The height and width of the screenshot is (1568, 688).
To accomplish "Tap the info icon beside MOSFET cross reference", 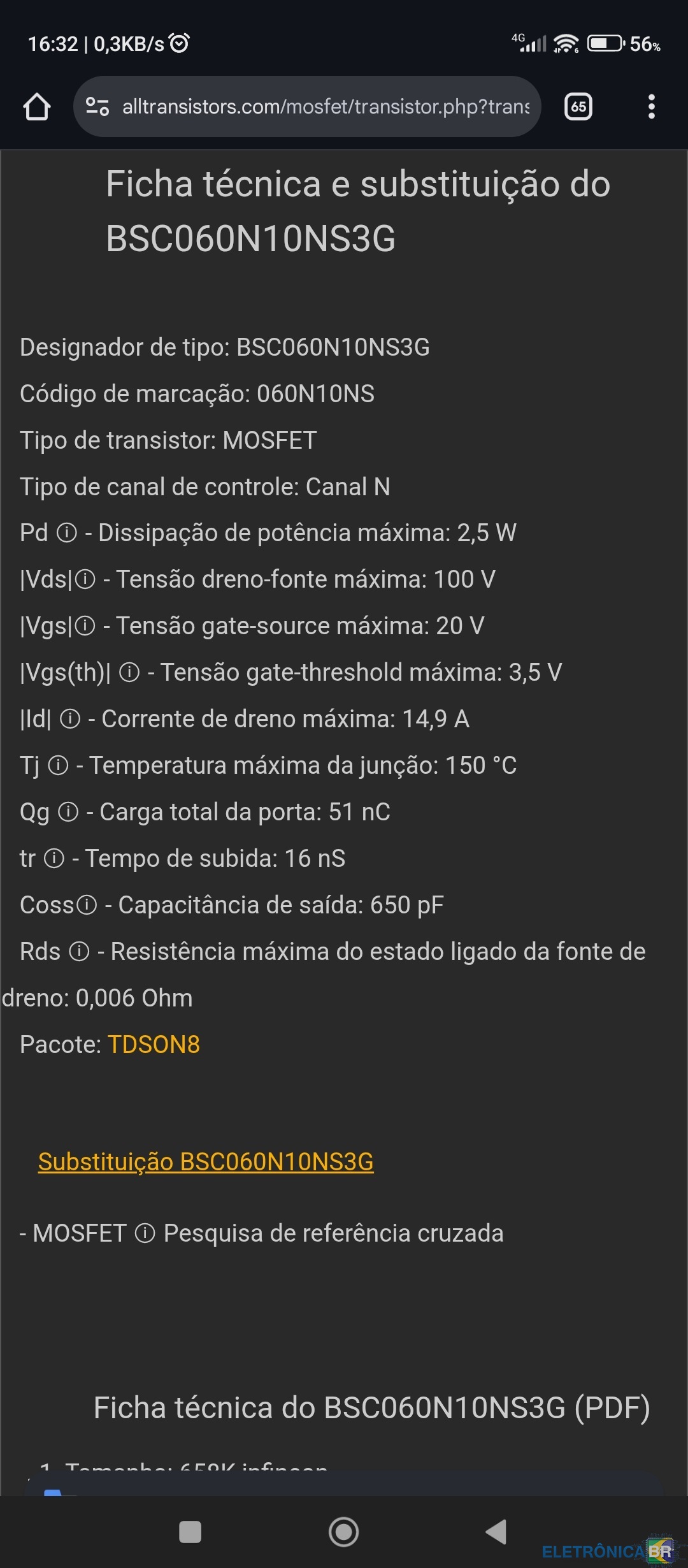I will click(145, 1233).
